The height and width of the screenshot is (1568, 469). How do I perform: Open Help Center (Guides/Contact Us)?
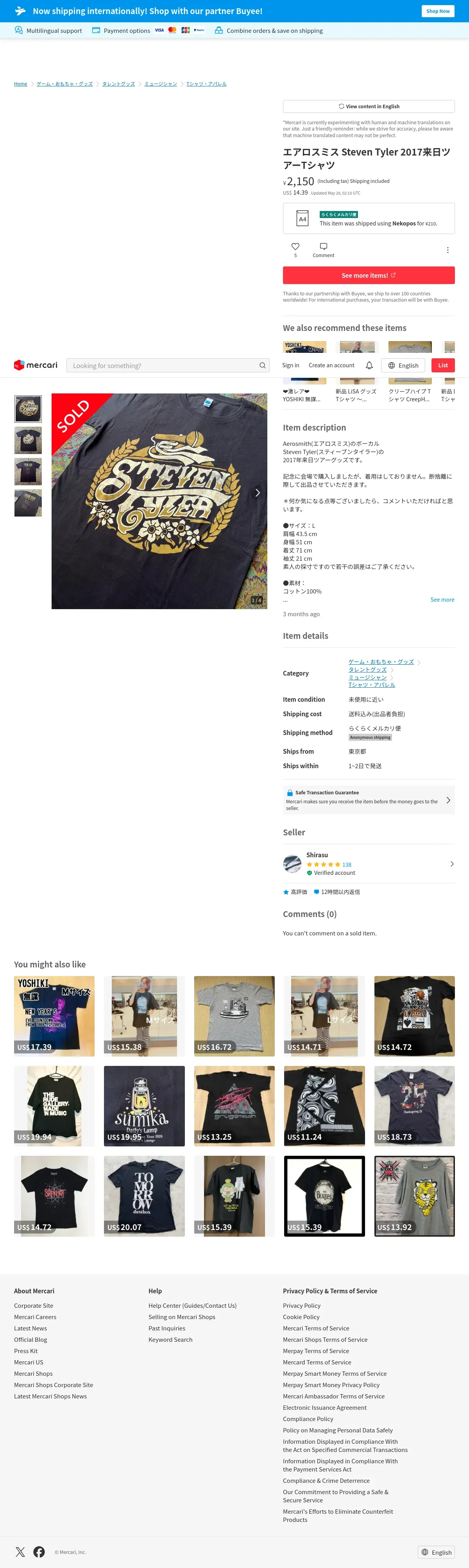192,1306
